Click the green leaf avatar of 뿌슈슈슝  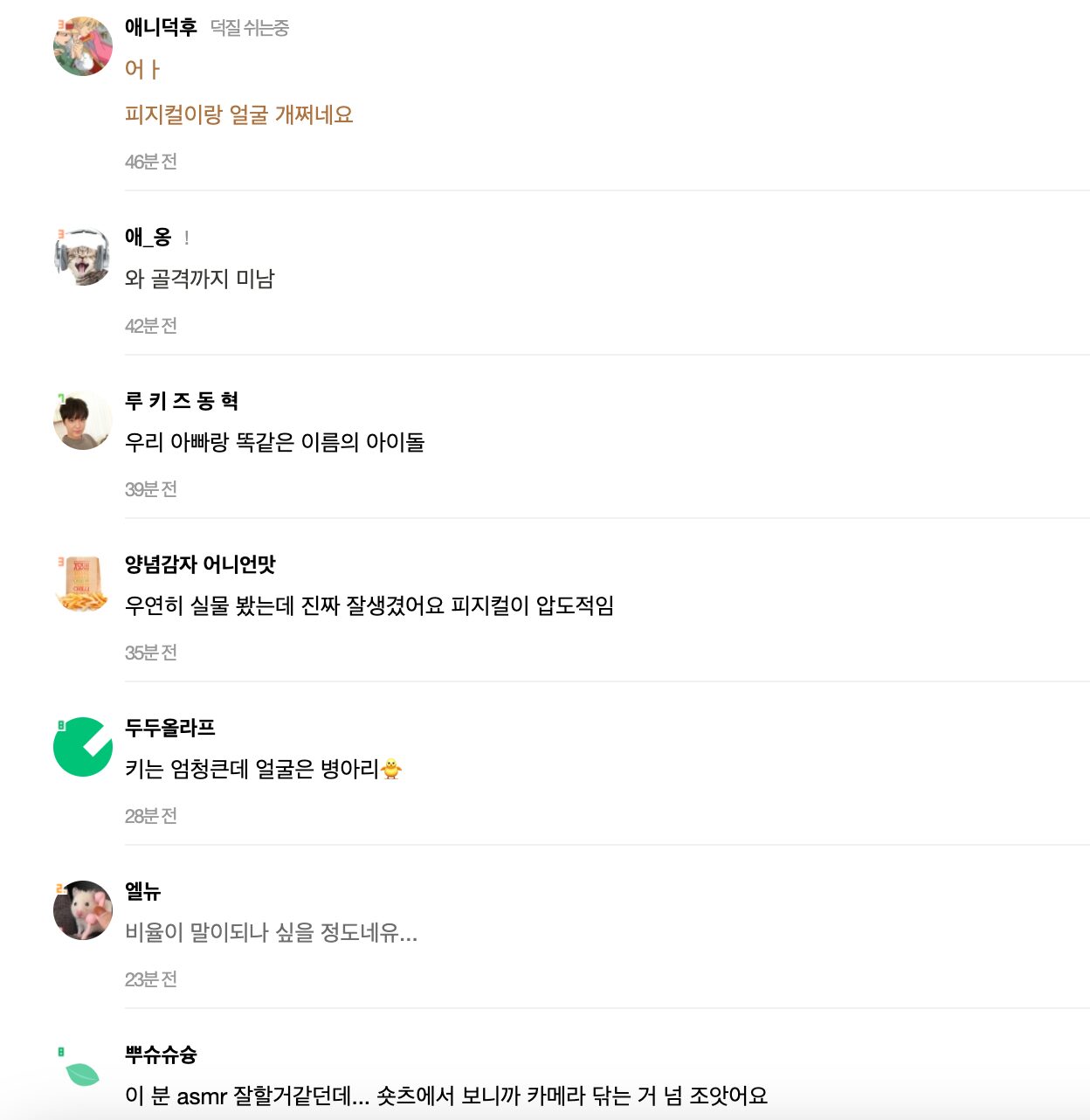point(81,1075)
